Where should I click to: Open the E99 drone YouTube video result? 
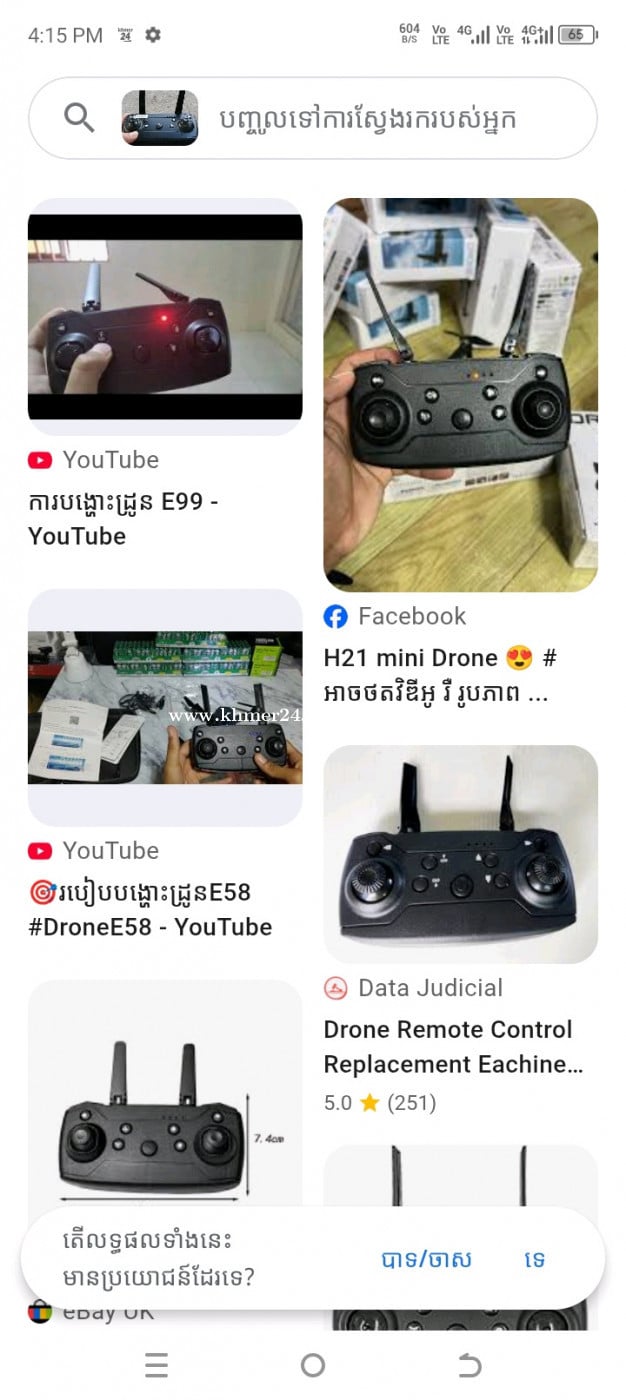[165, 316]
